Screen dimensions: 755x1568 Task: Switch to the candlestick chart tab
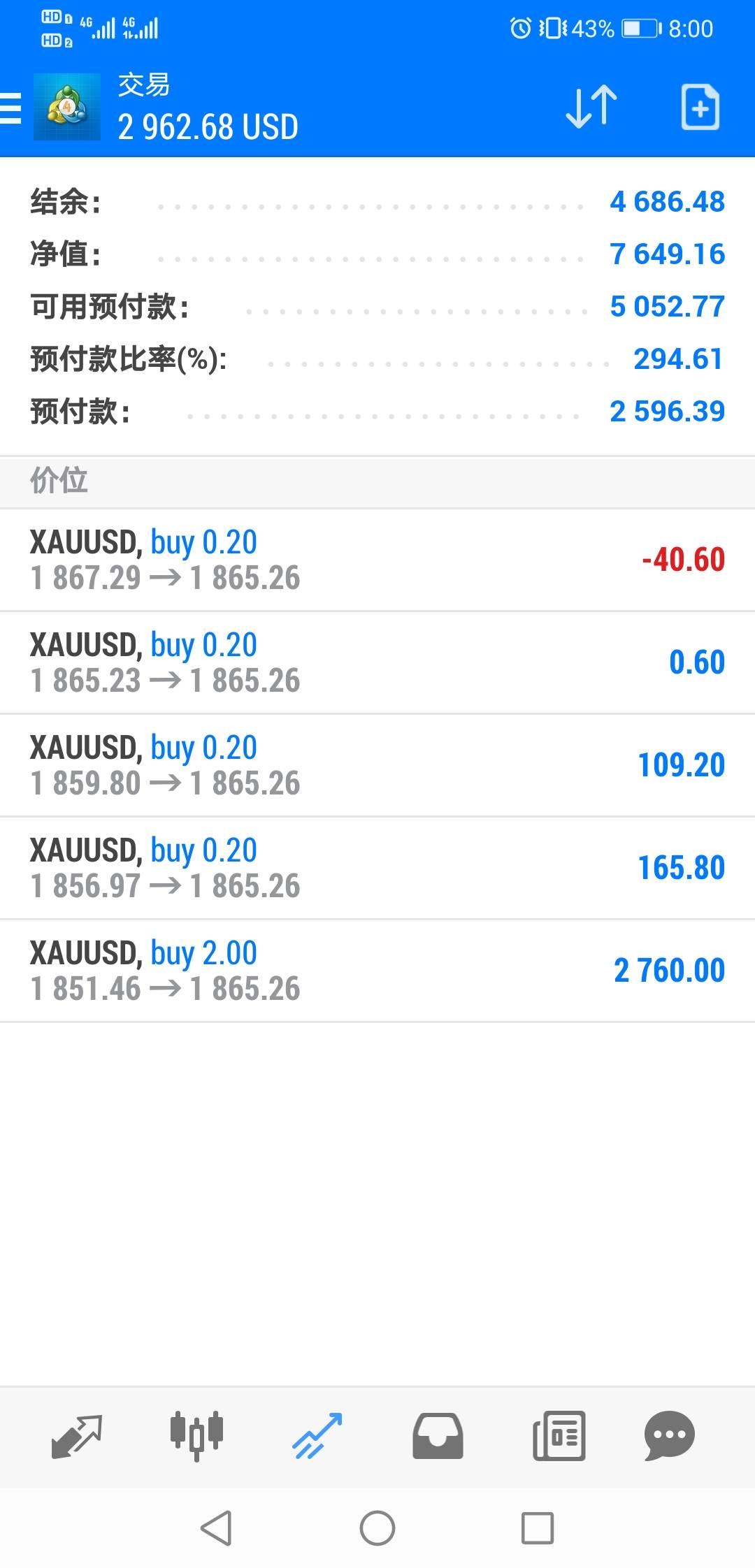[196, 1436]
